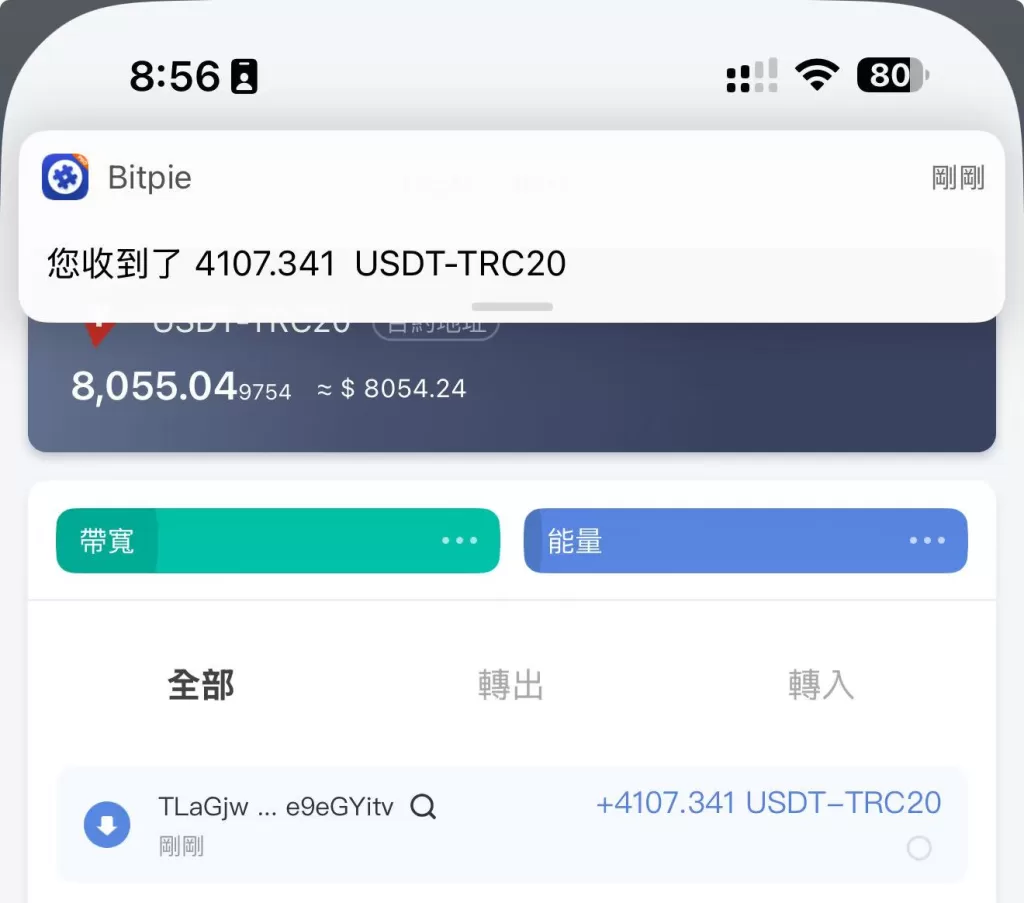Open the Bitpie notification banner
The height and width of the screenshot is (903, 1024).
point(511,226)
